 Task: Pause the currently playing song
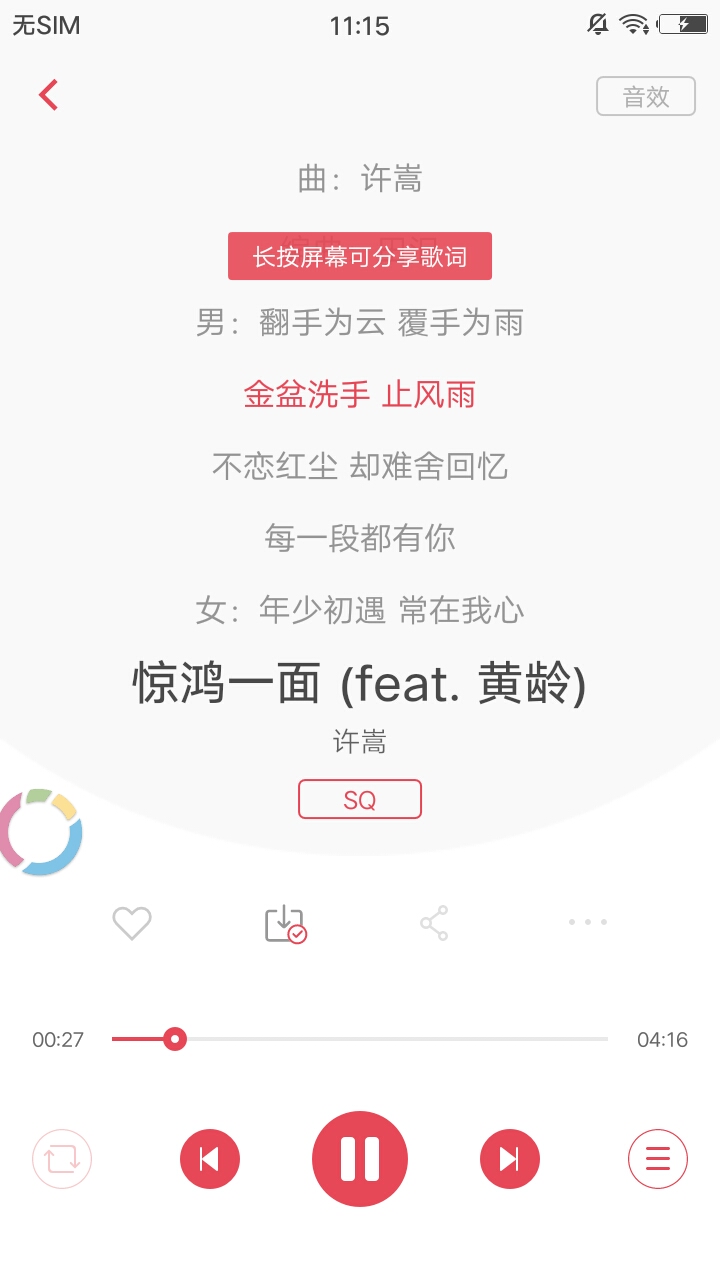[360, 1158]
